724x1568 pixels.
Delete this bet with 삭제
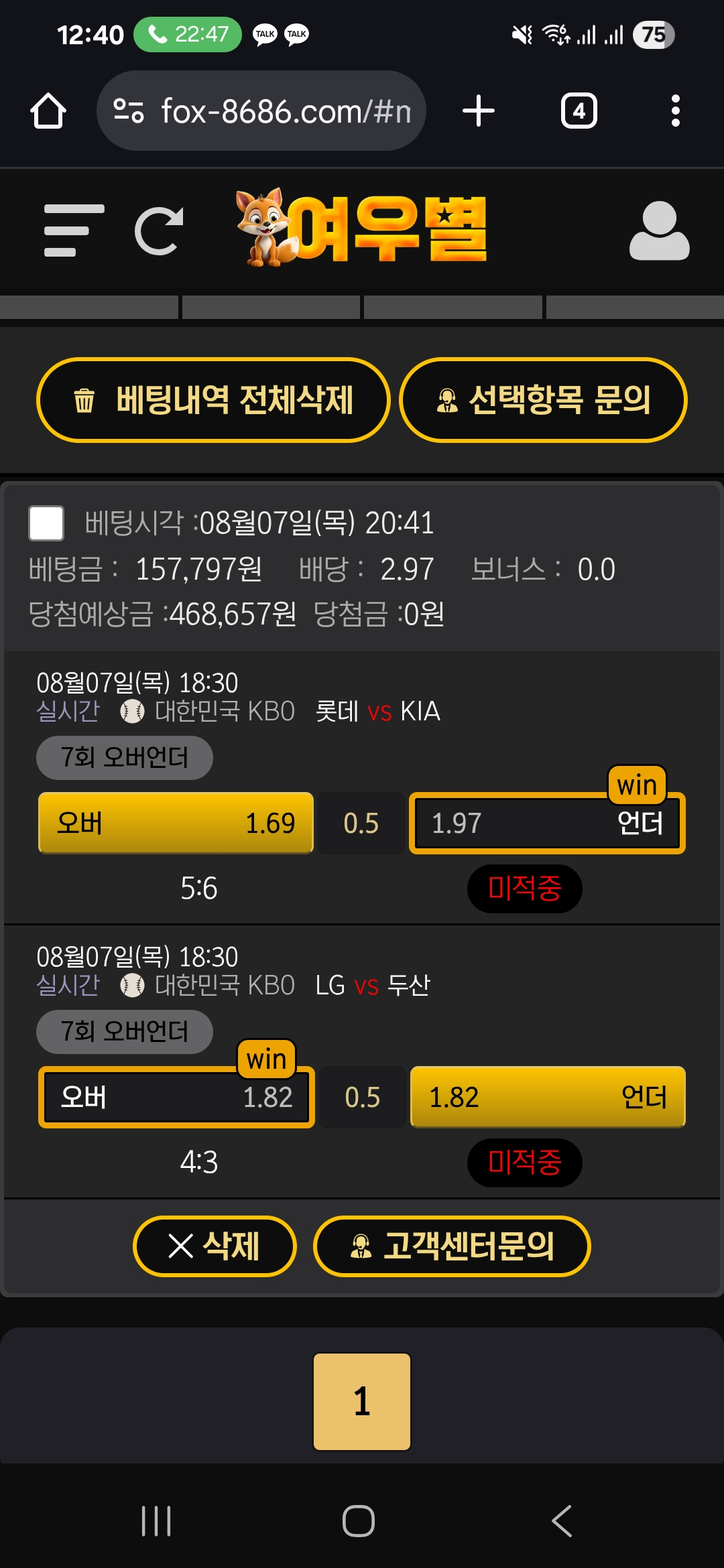click(x=215, y=1246)
